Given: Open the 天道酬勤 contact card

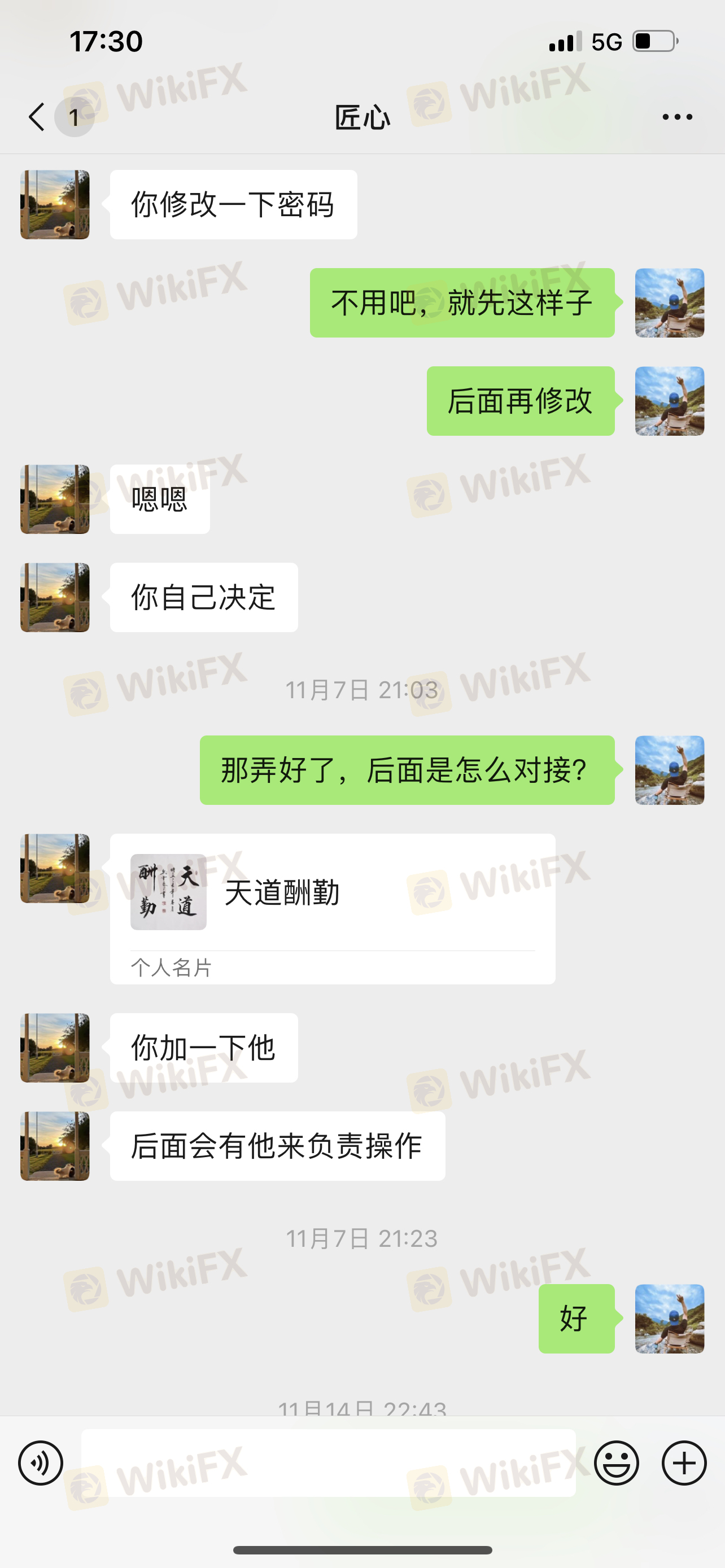Looking at the screenshot, I should 332,908.
